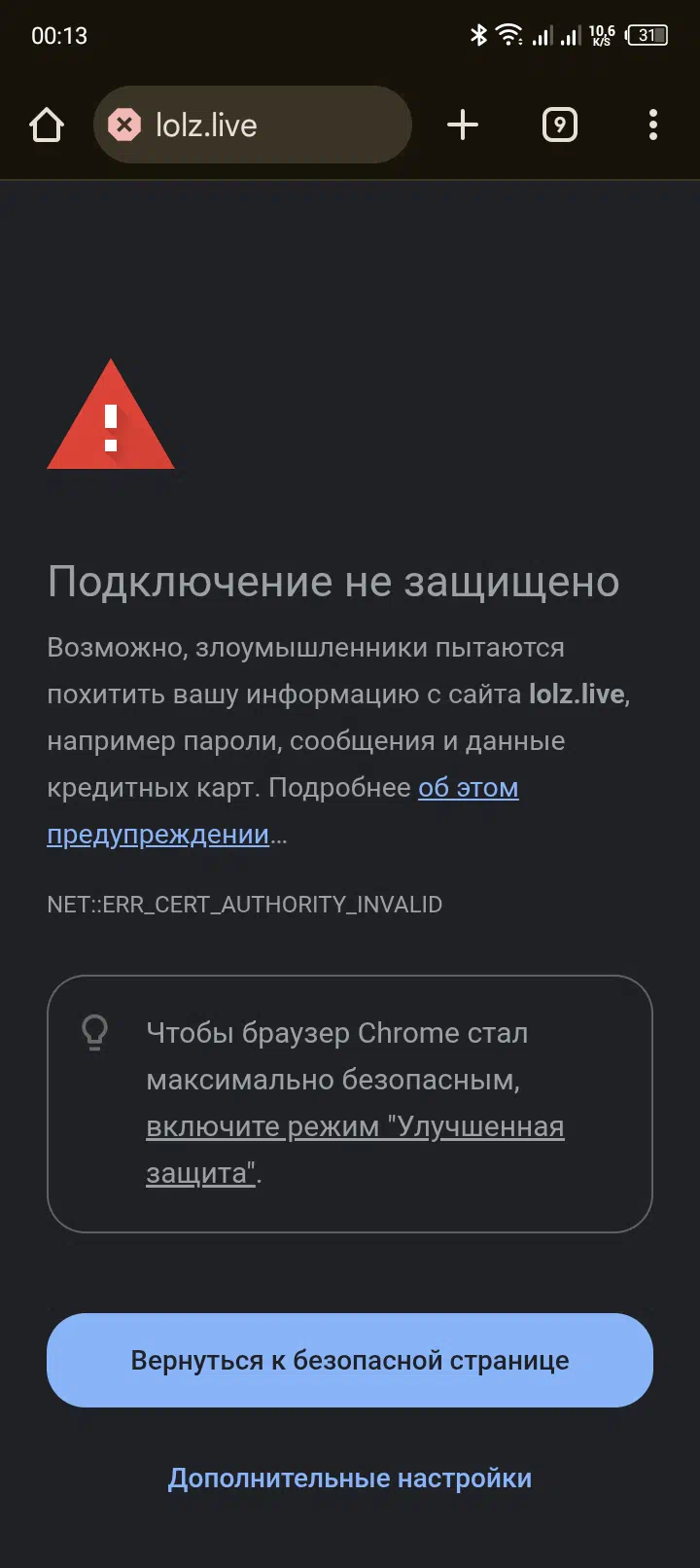The image size is (700, 1568).
Task: Tap "Вернуться к безопасной странице" button
Action: click(x=350, y=1360)
